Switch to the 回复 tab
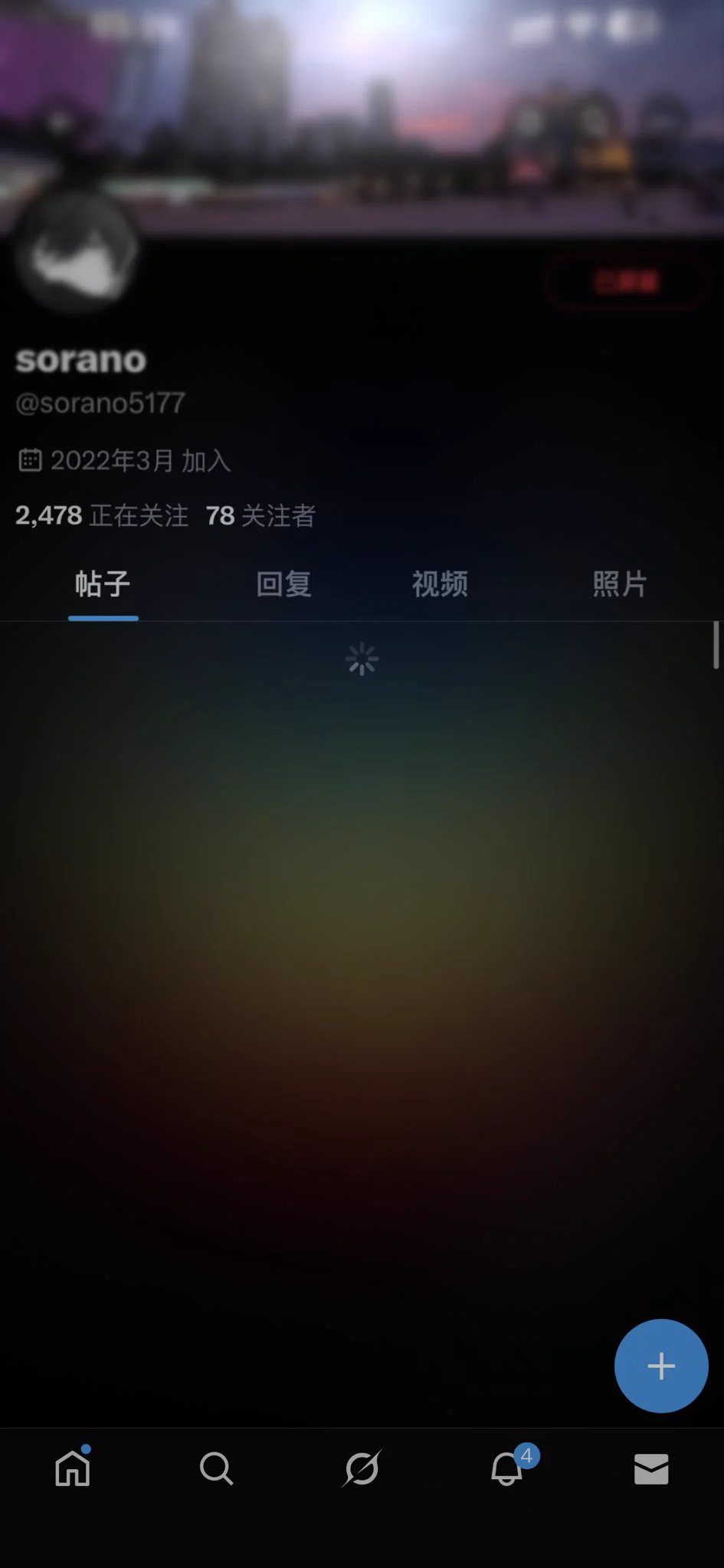This screenshot has width=724, height=1568. tap(283, 584)
